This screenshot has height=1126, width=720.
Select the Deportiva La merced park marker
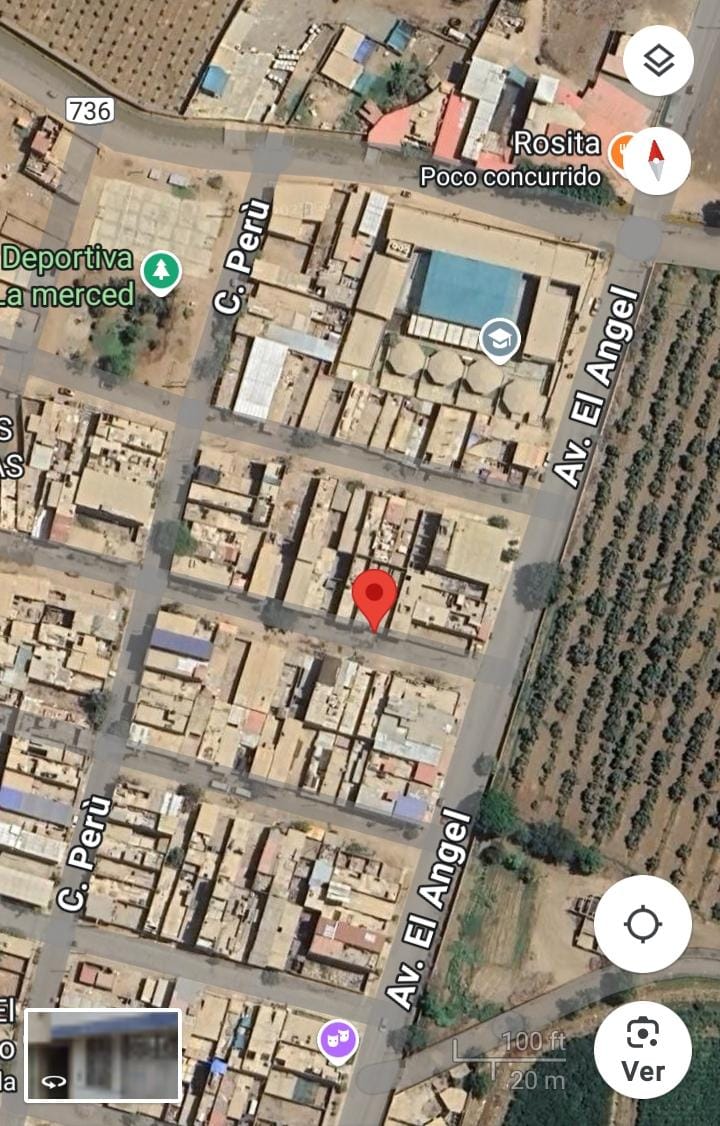click(x=160, y=271)
